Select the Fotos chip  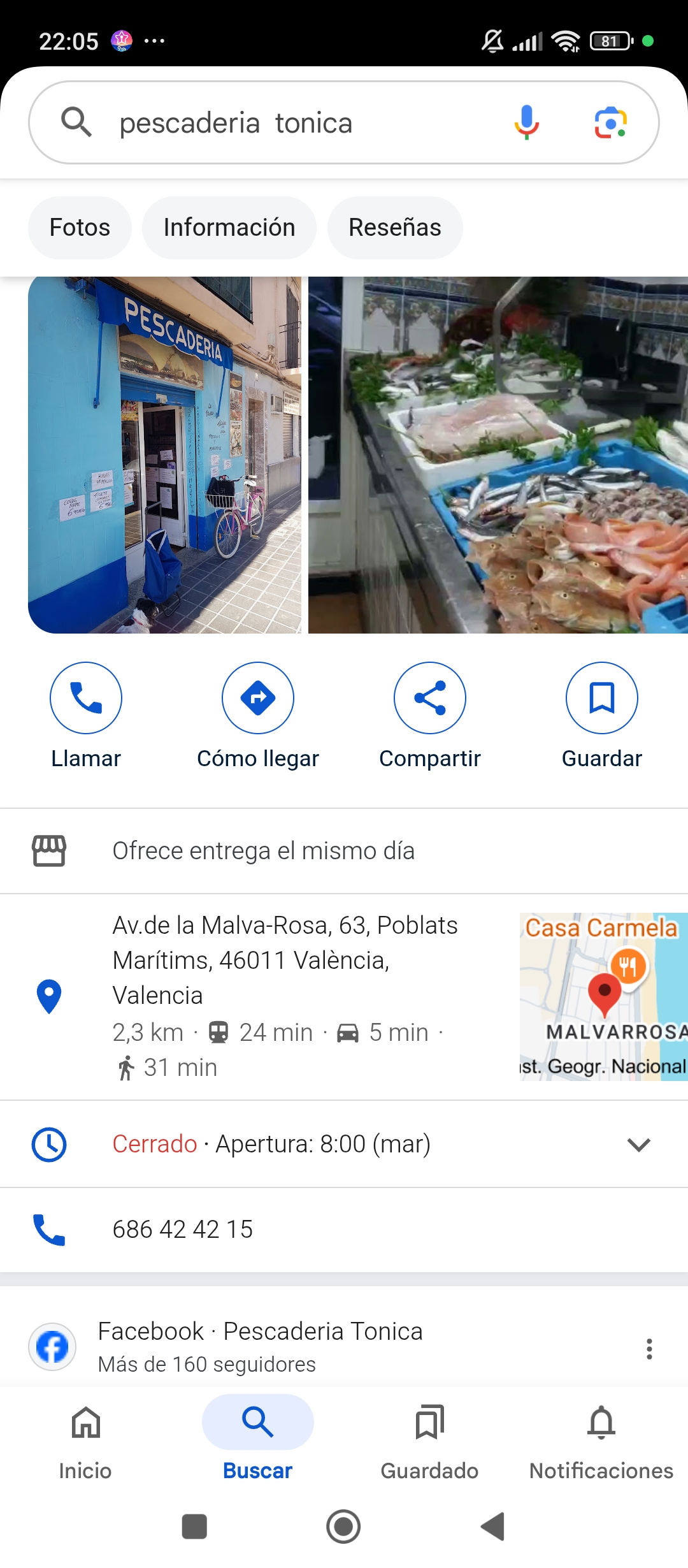pos(80,228)
